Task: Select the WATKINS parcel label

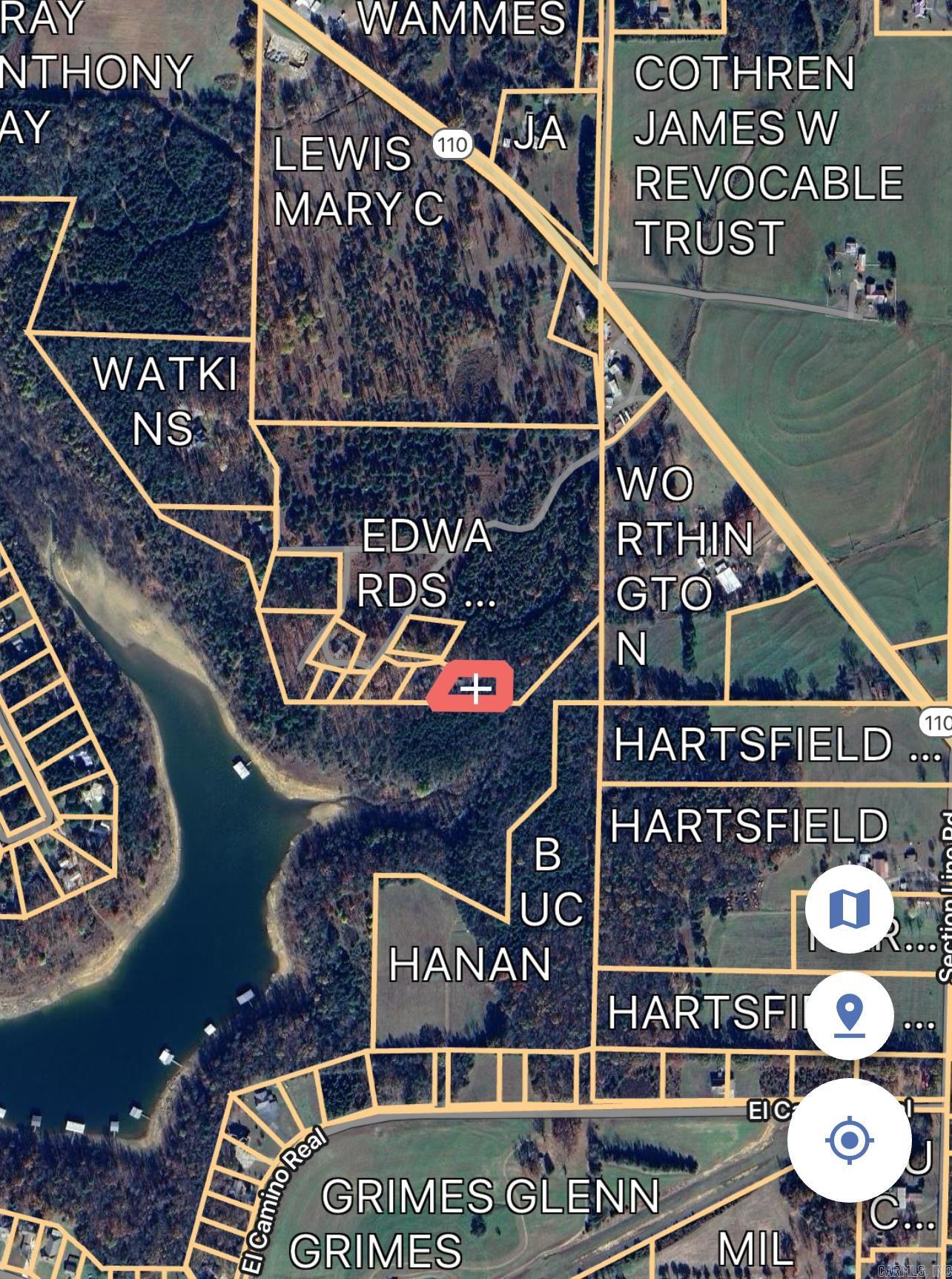Action: pos(165,397)
